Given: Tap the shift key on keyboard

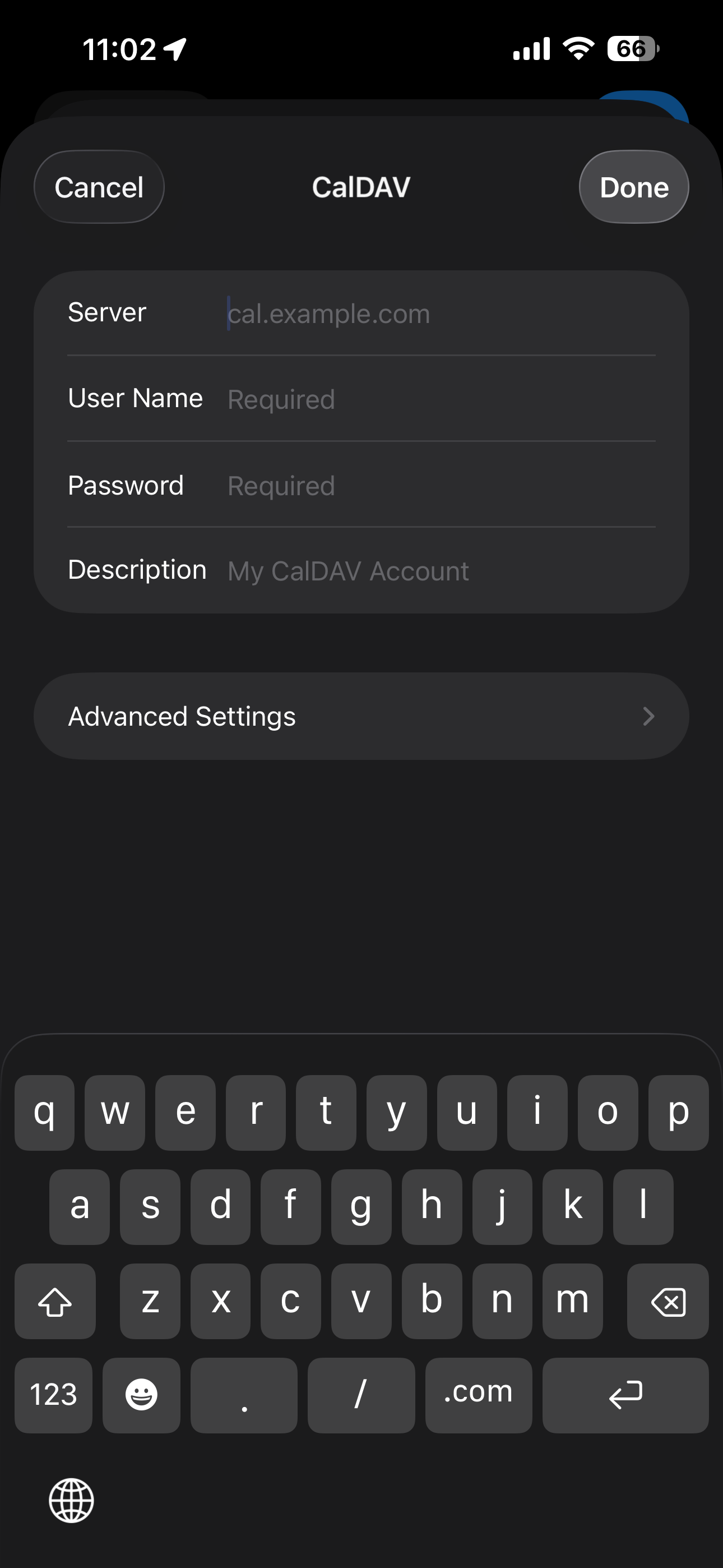Looking at the screenshot, I should [x=55, y=1302].
